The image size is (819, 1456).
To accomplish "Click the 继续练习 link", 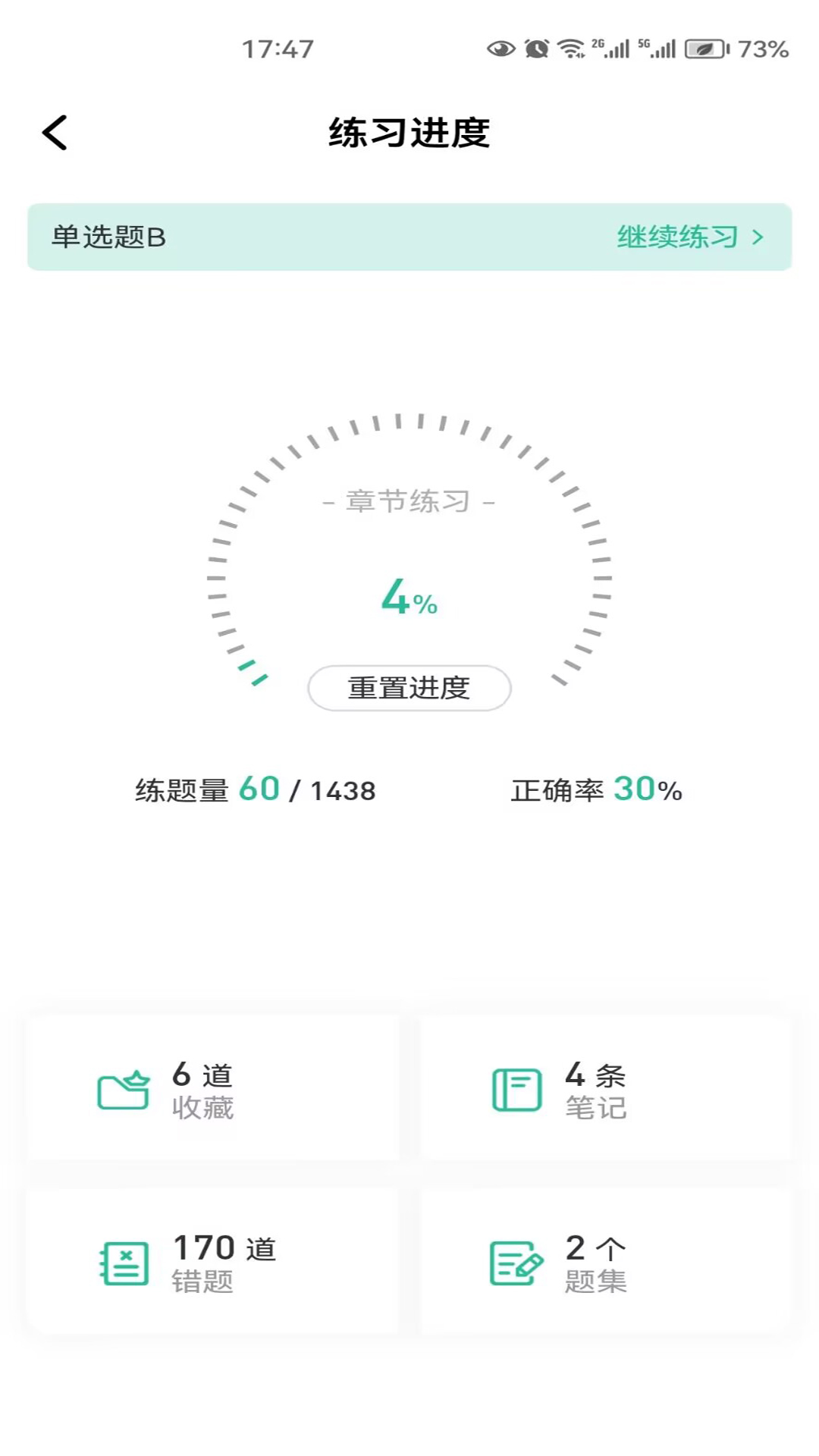I will (x=678, y=237).
